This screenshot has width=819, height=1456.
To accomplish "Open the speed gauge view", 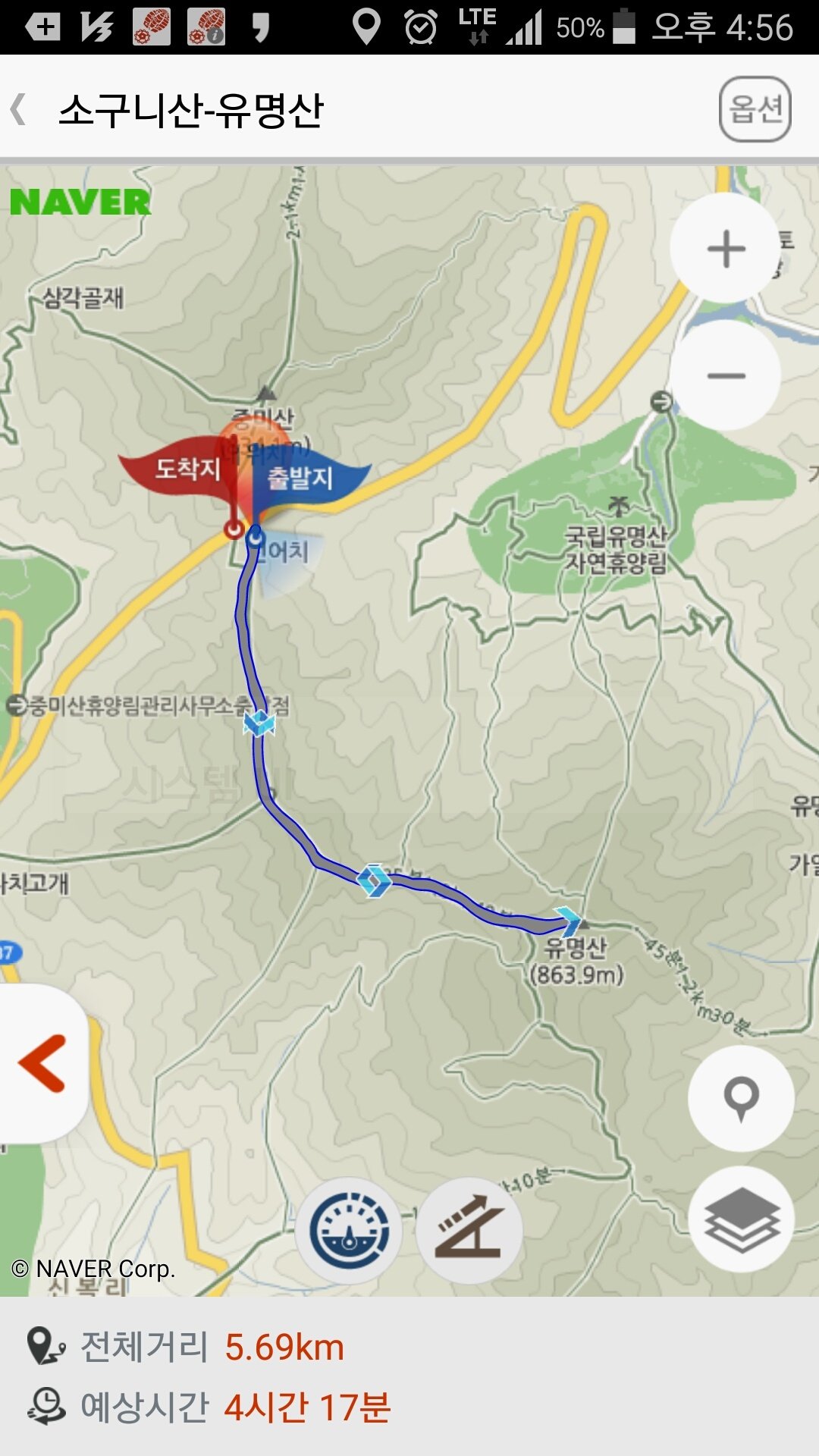I will point(349,1230).
